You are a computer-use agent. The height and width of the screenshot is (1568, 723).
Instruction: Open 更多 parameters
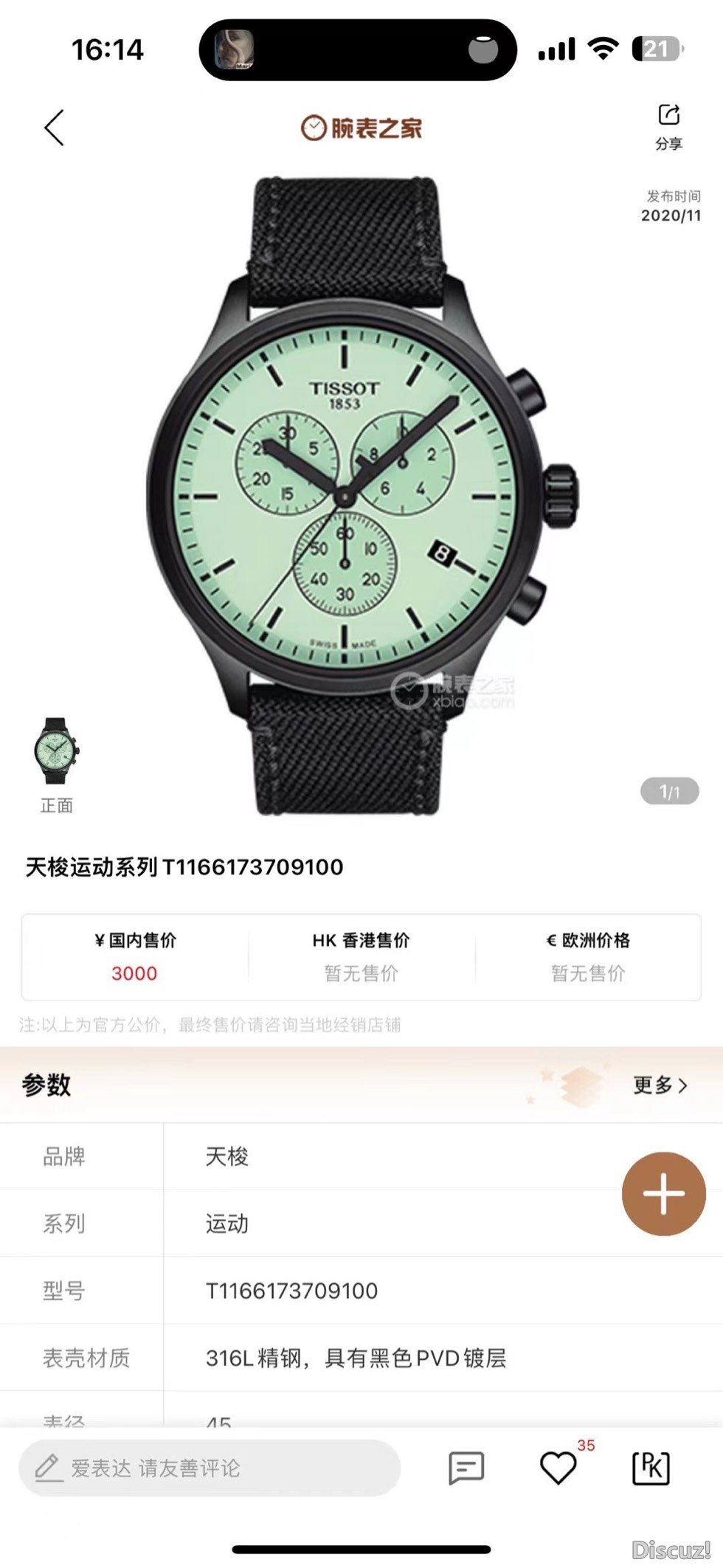point(660,1085)
